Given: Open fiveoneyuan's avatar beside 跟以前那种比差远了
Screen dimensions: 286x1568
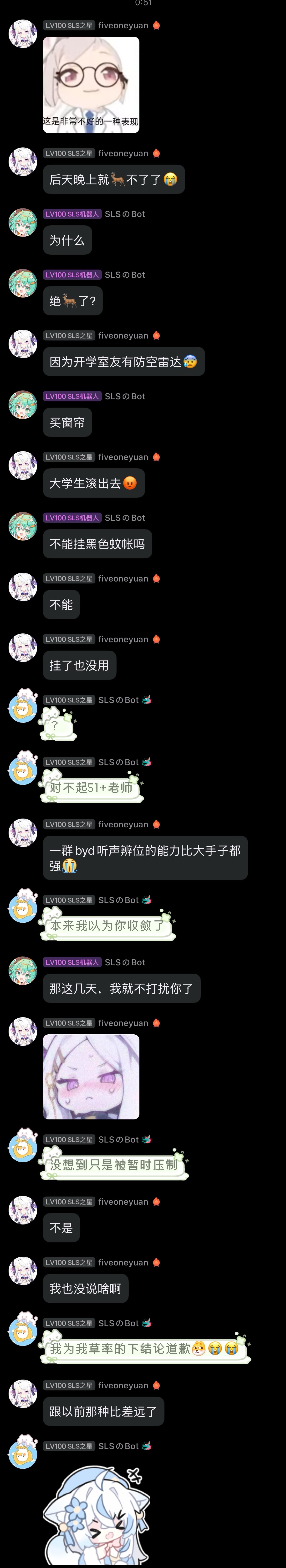Looking at the screenshot, I should 22,1393.
